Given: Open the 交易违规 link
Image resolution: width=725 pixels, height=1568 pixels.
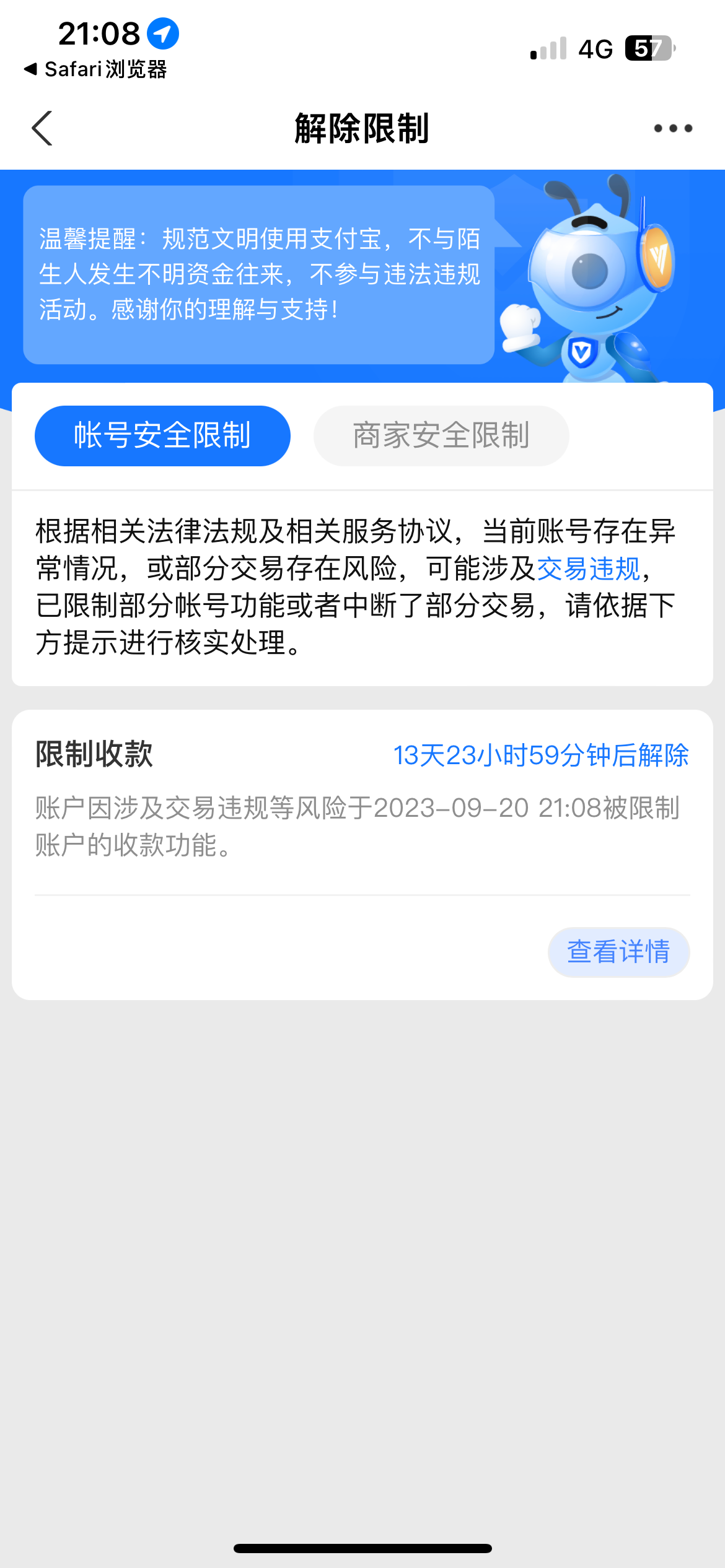Looking at the screenshot, I should click(587, 568).
